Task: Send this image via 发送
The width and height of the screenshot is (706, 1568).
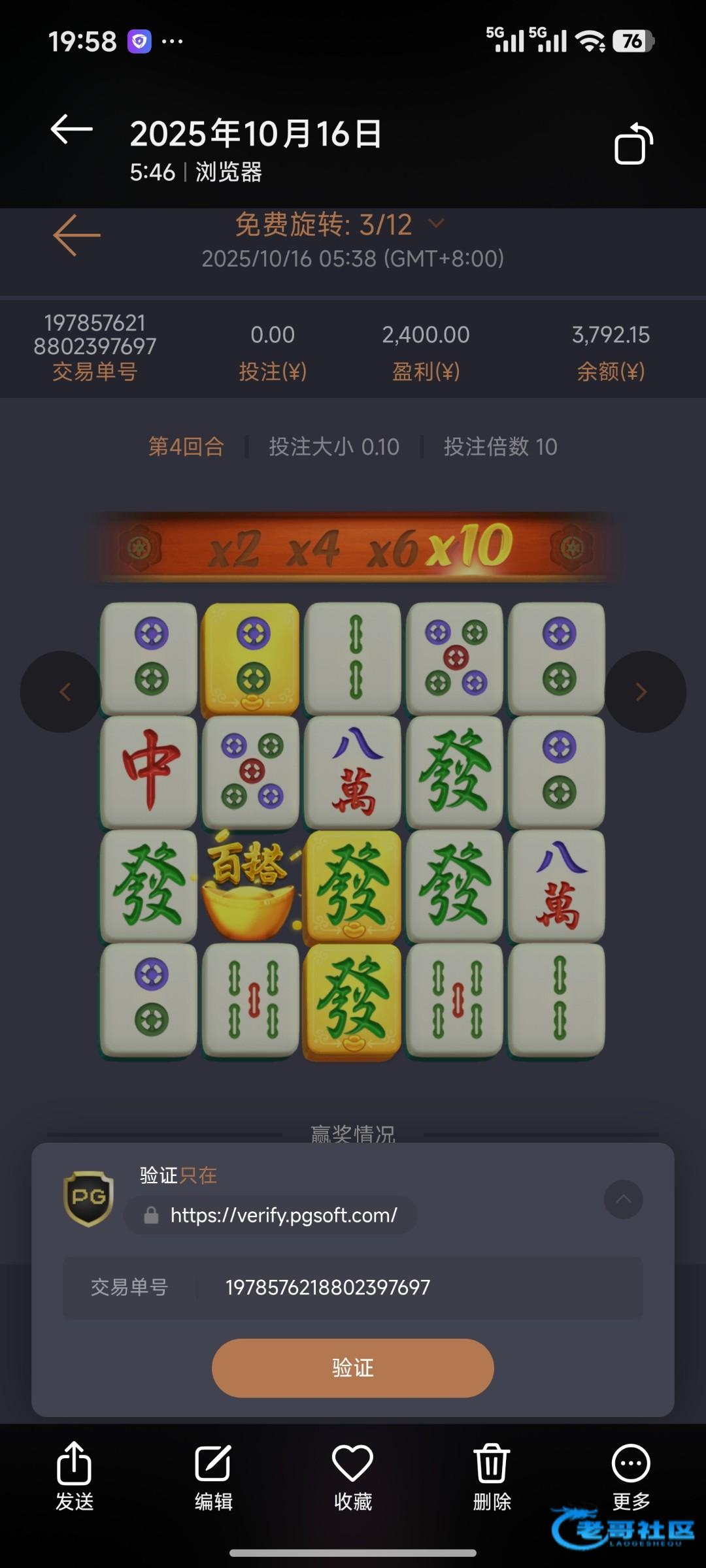Action: pyautogui.click(x=74, y=1476)
